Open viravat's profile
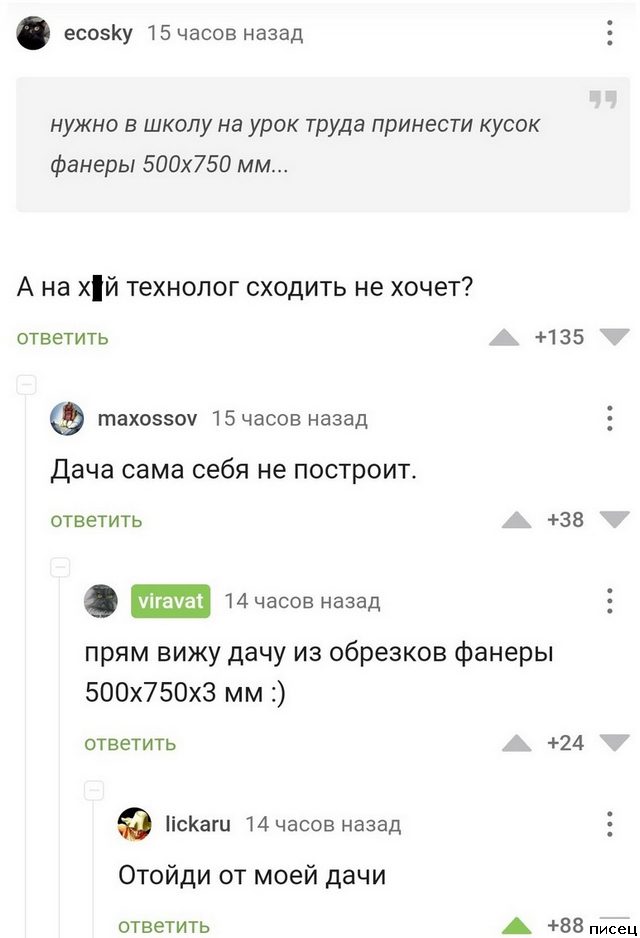The height and width of the screenshot is (938, 640). (x=170, y=601)
